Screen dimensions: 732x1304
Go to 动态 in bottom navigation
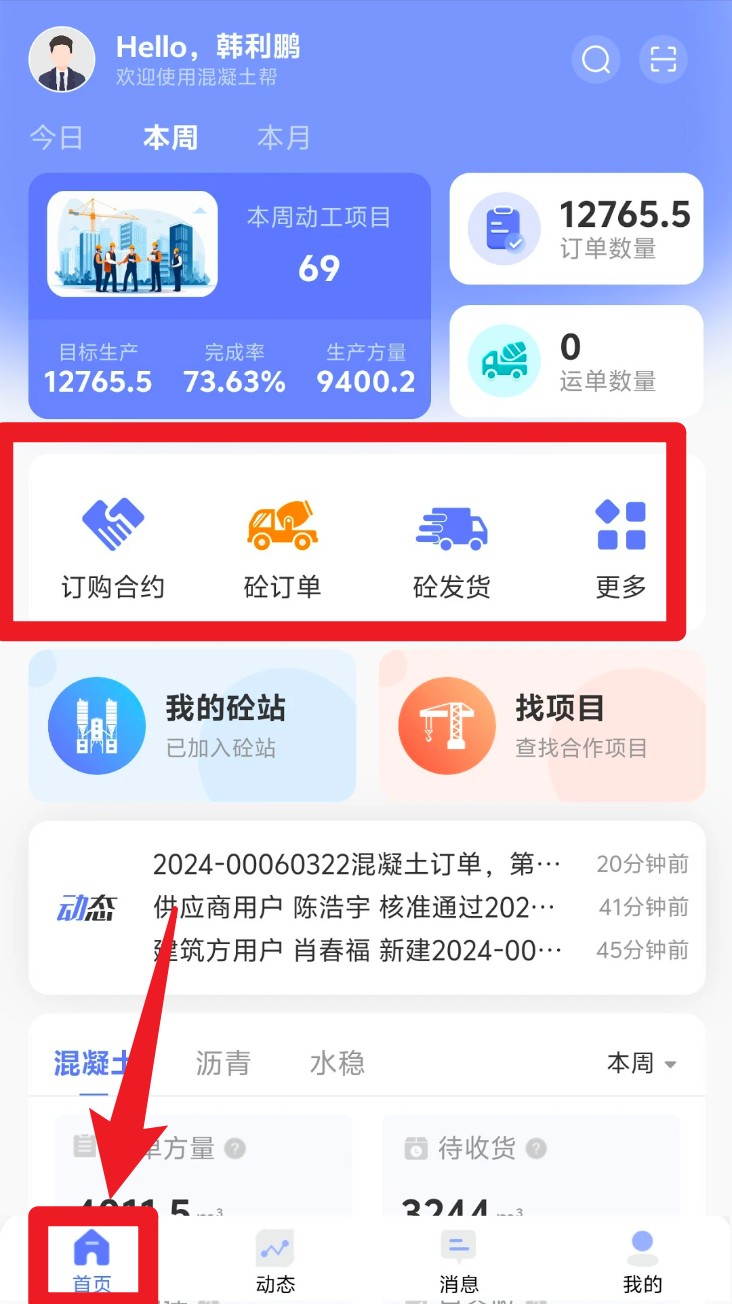[x=275, y=1262]
